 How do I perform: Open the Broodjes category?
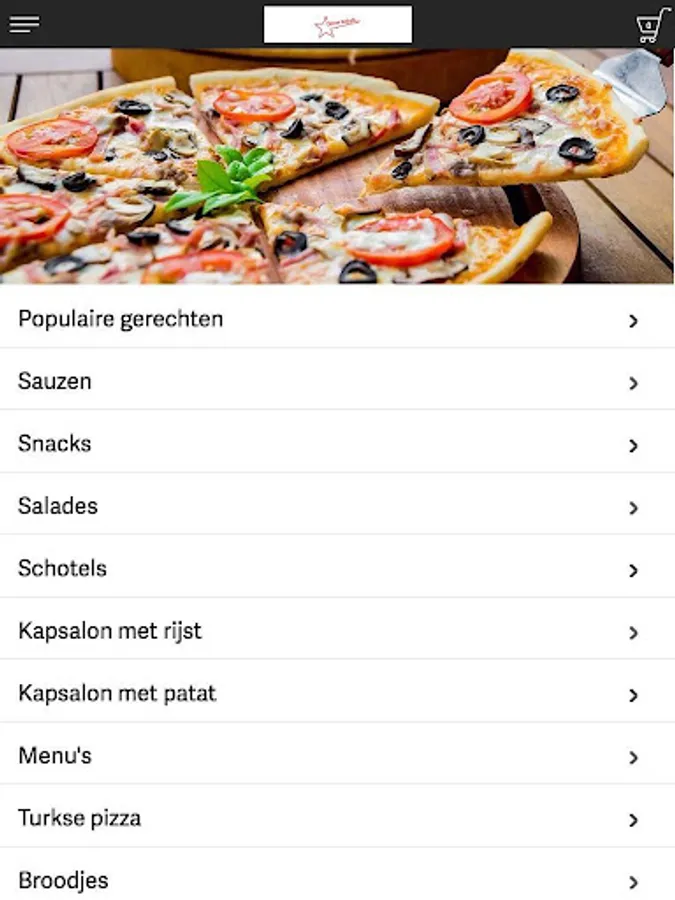tap(337, 880)
